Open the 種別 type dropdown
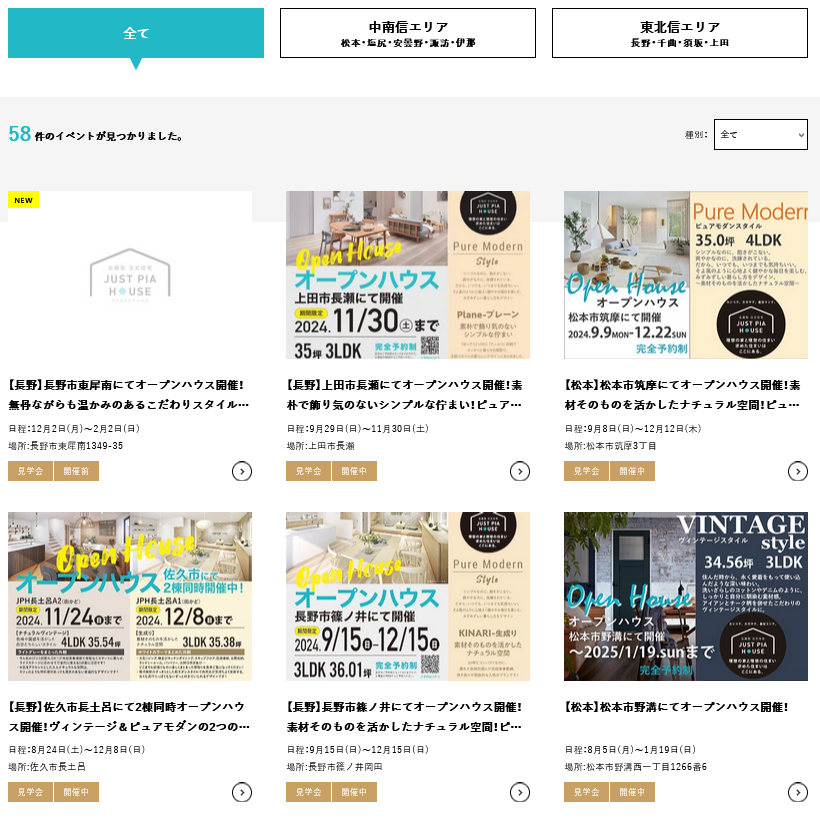Screen dimensions: 820x820 [760, 134]
